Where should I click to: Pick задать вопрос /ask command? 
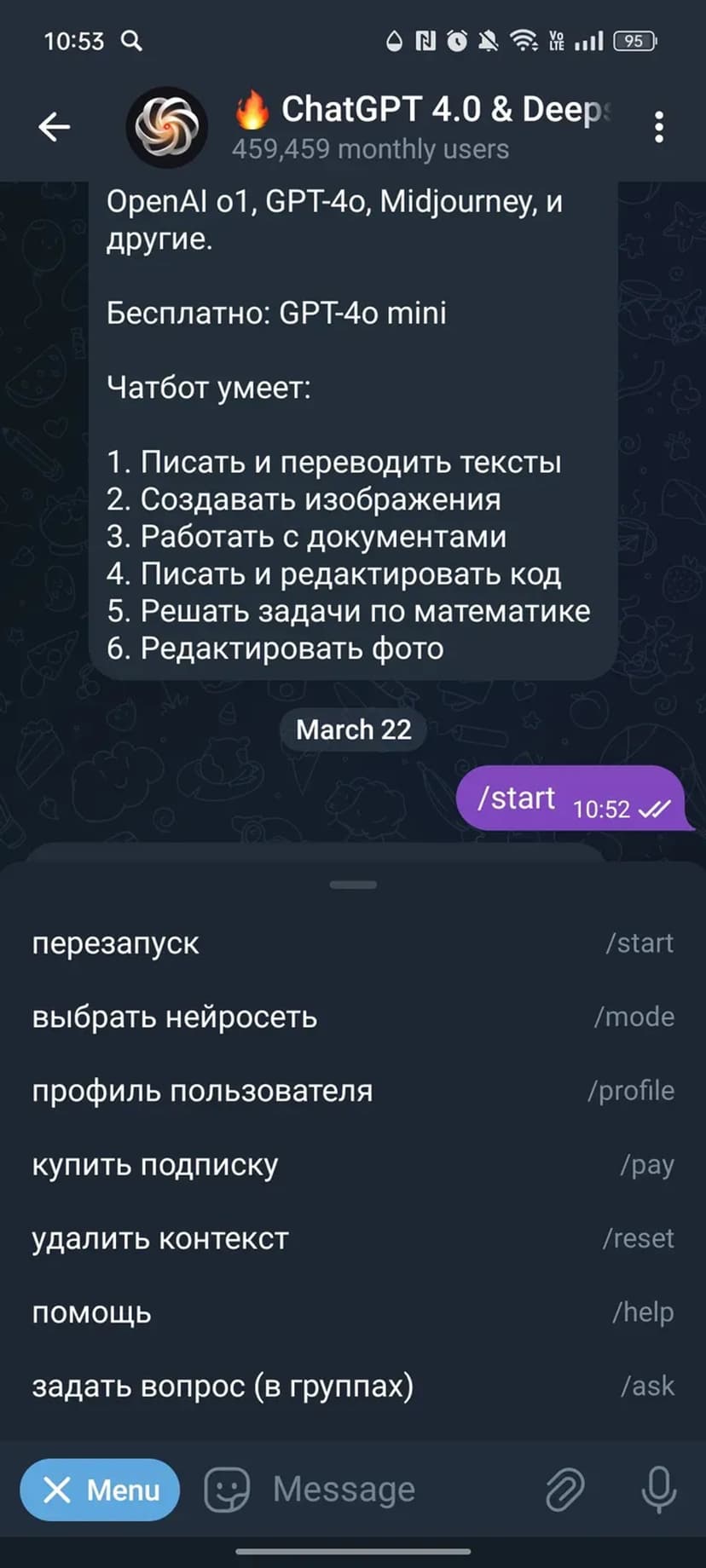[353, 1386]
